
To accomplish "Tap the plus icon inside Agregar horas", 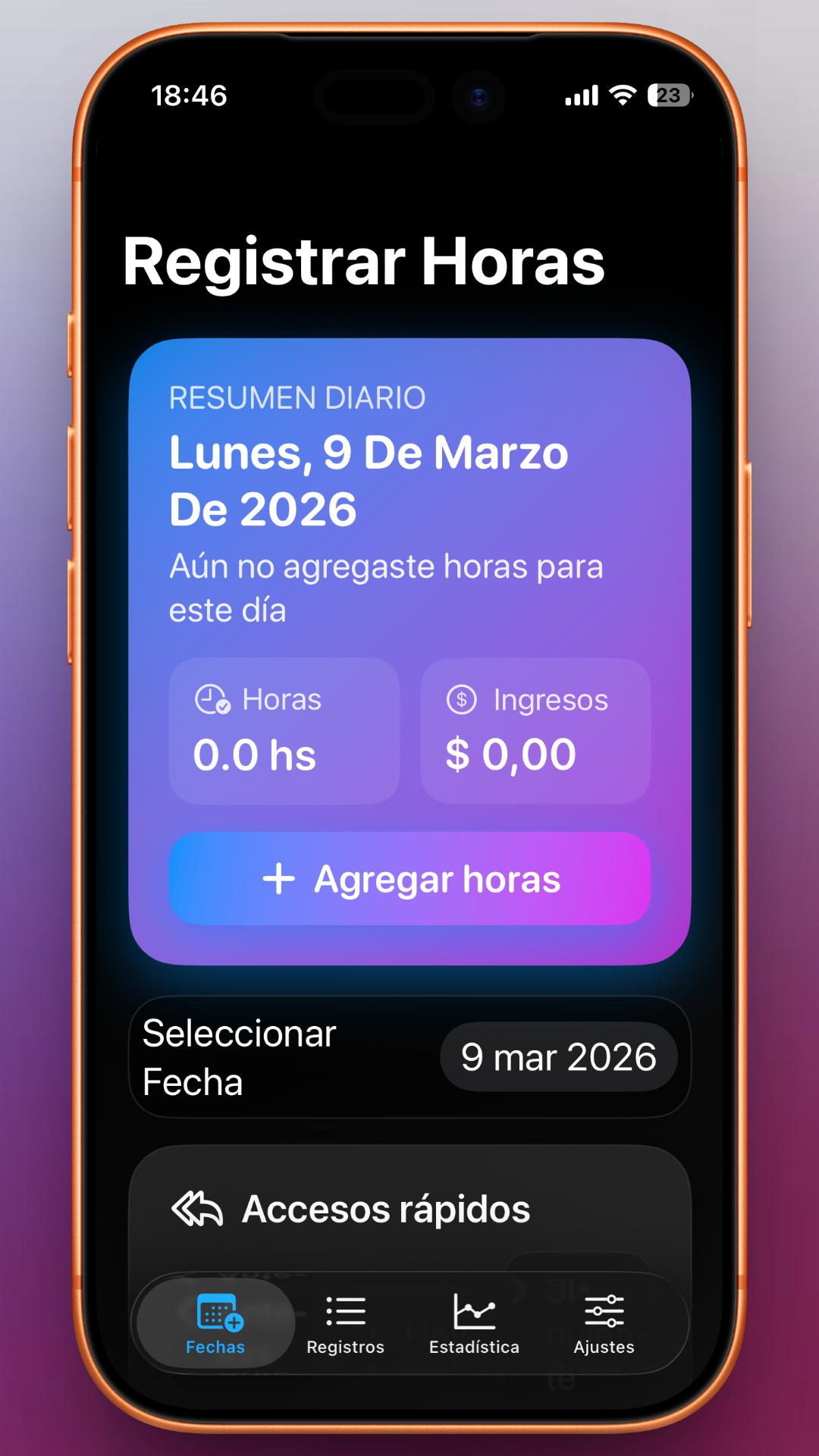I will (280, 878).
